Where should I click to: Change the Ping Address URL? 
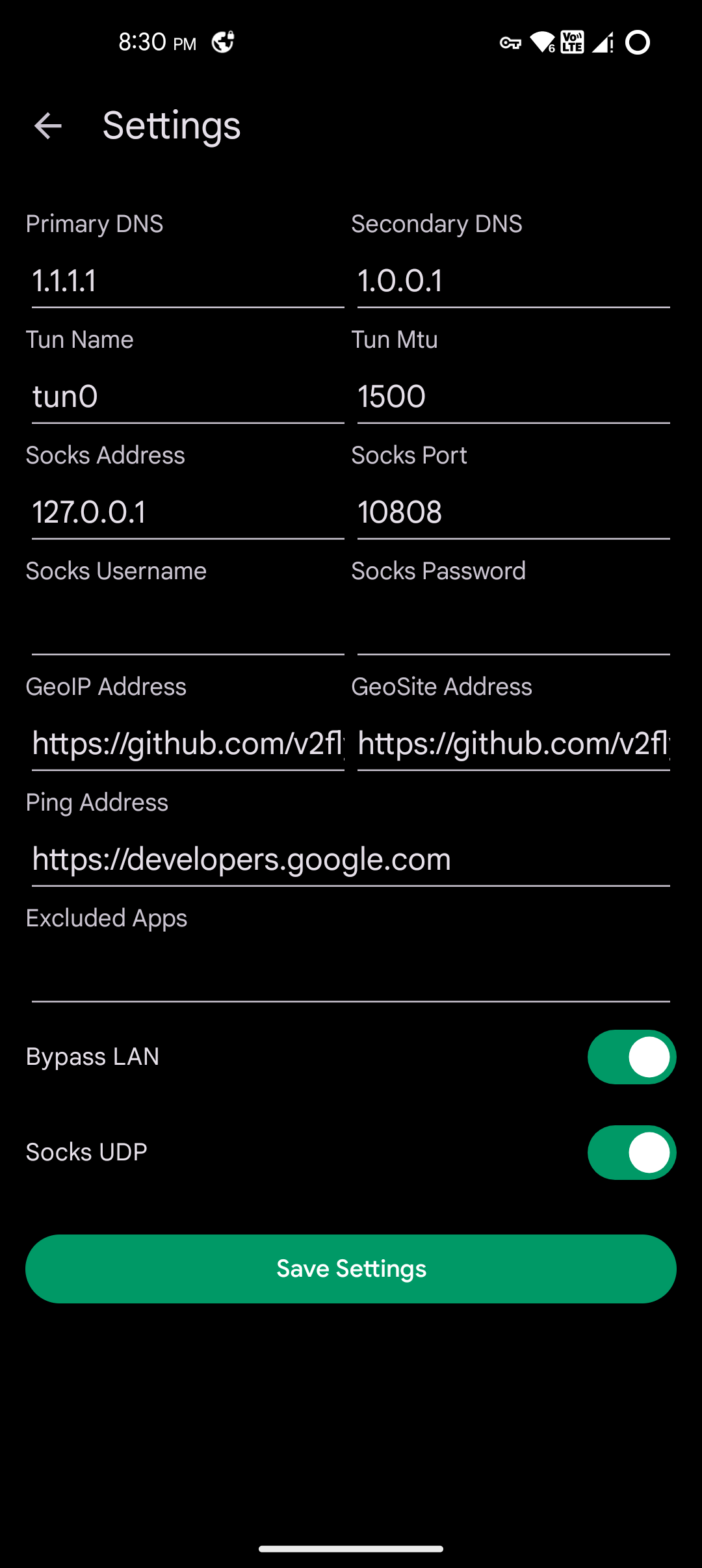click(x=351, y=860)
